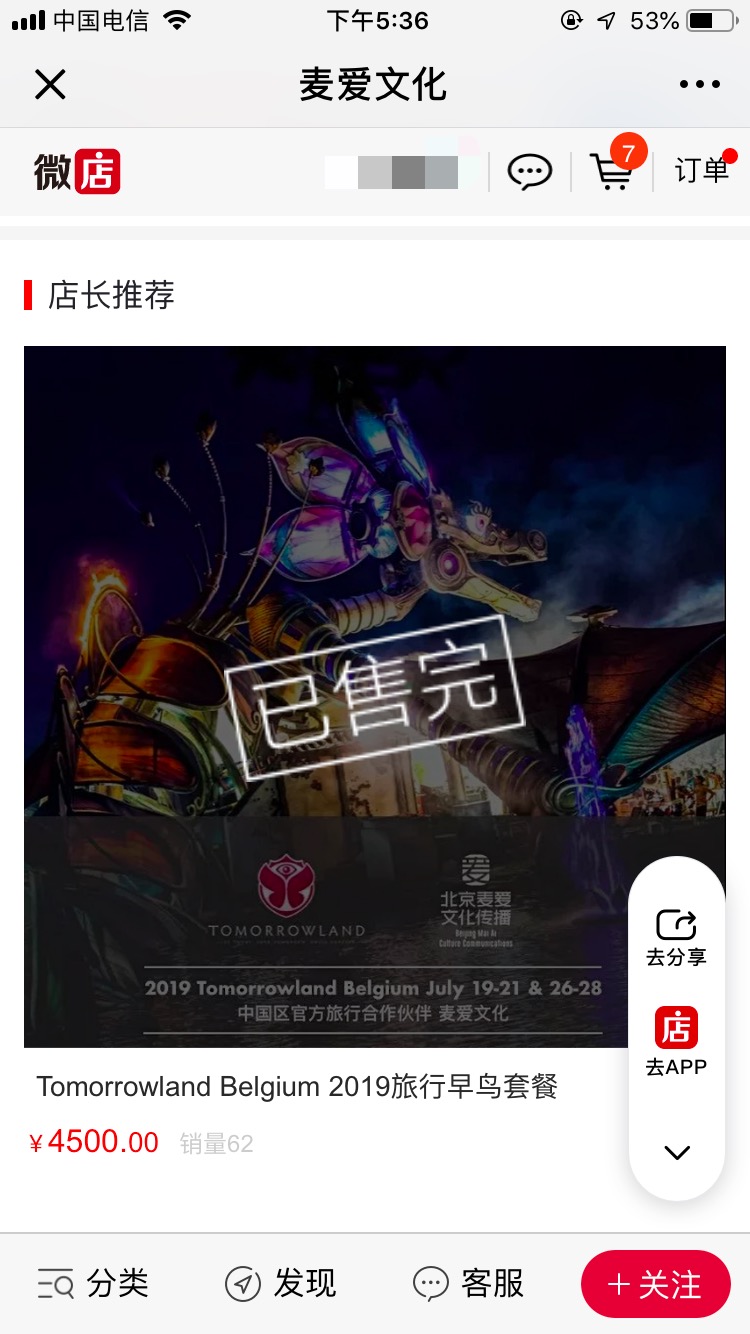
Task: Tap 去分享 to share the shop
Action: coord(676,937)
